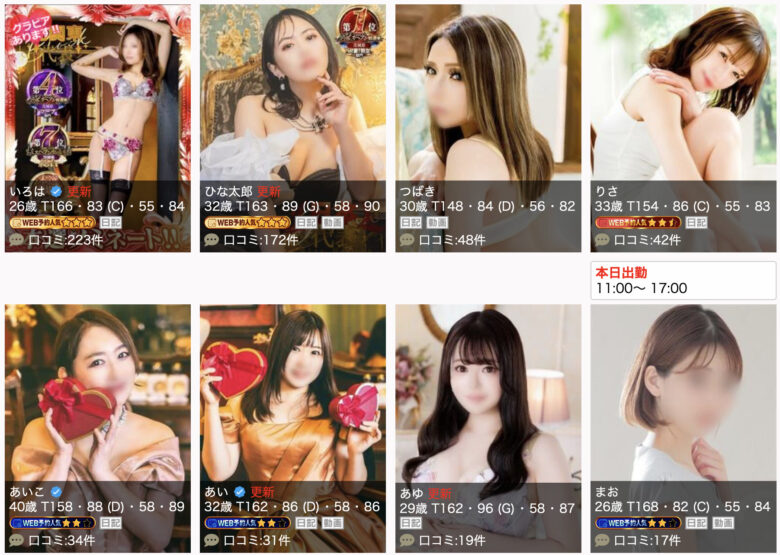
Task: Open the 口コミ:172件 reviews link
Action: [x=259, y=240]
